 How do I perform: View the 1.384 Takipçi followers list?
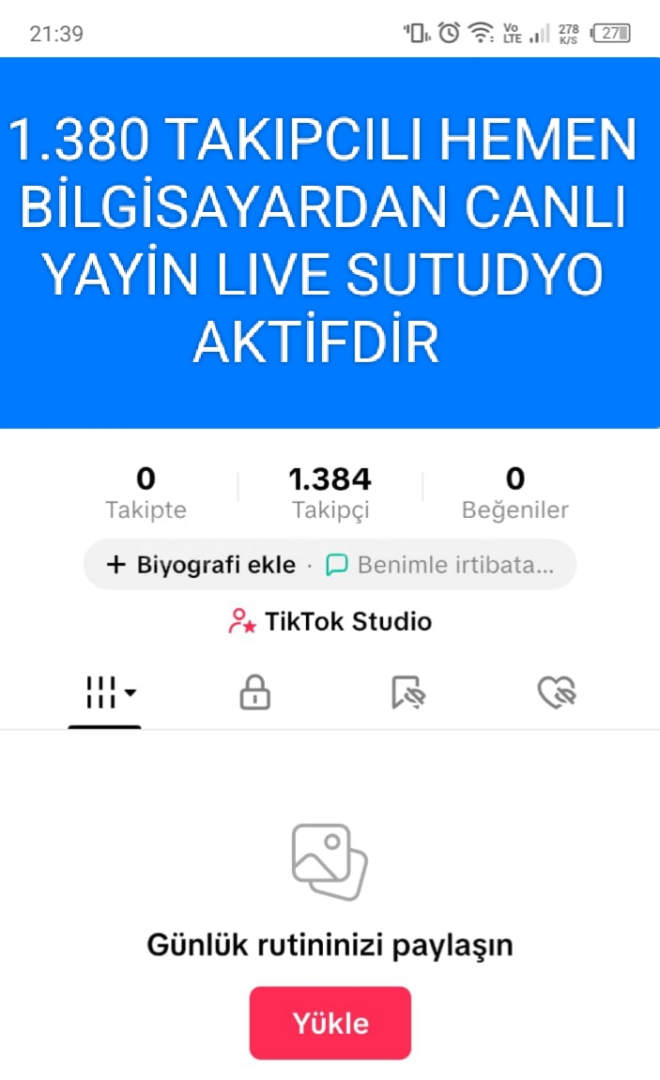(330, 494)
